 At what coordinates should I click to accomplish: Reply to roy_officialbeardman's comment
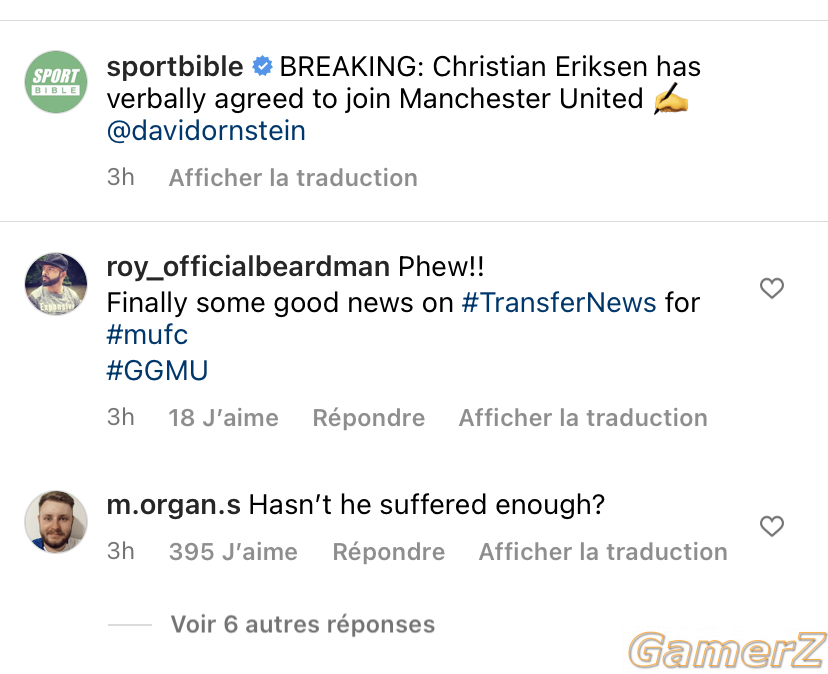tap(368, 418)
